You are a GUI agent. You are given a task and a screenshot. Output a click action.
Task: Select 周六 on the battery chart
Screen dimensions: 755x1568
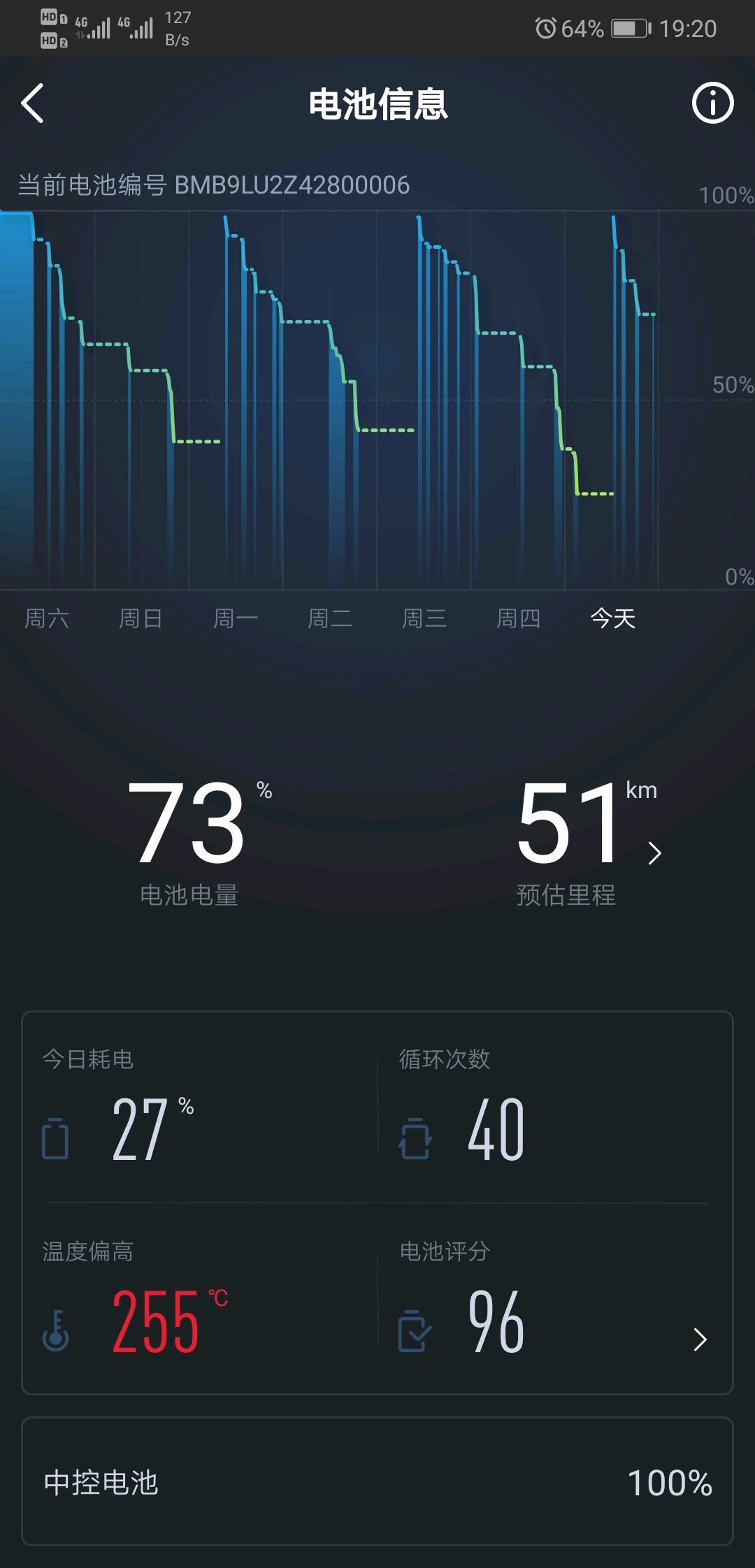pos(47,618)
